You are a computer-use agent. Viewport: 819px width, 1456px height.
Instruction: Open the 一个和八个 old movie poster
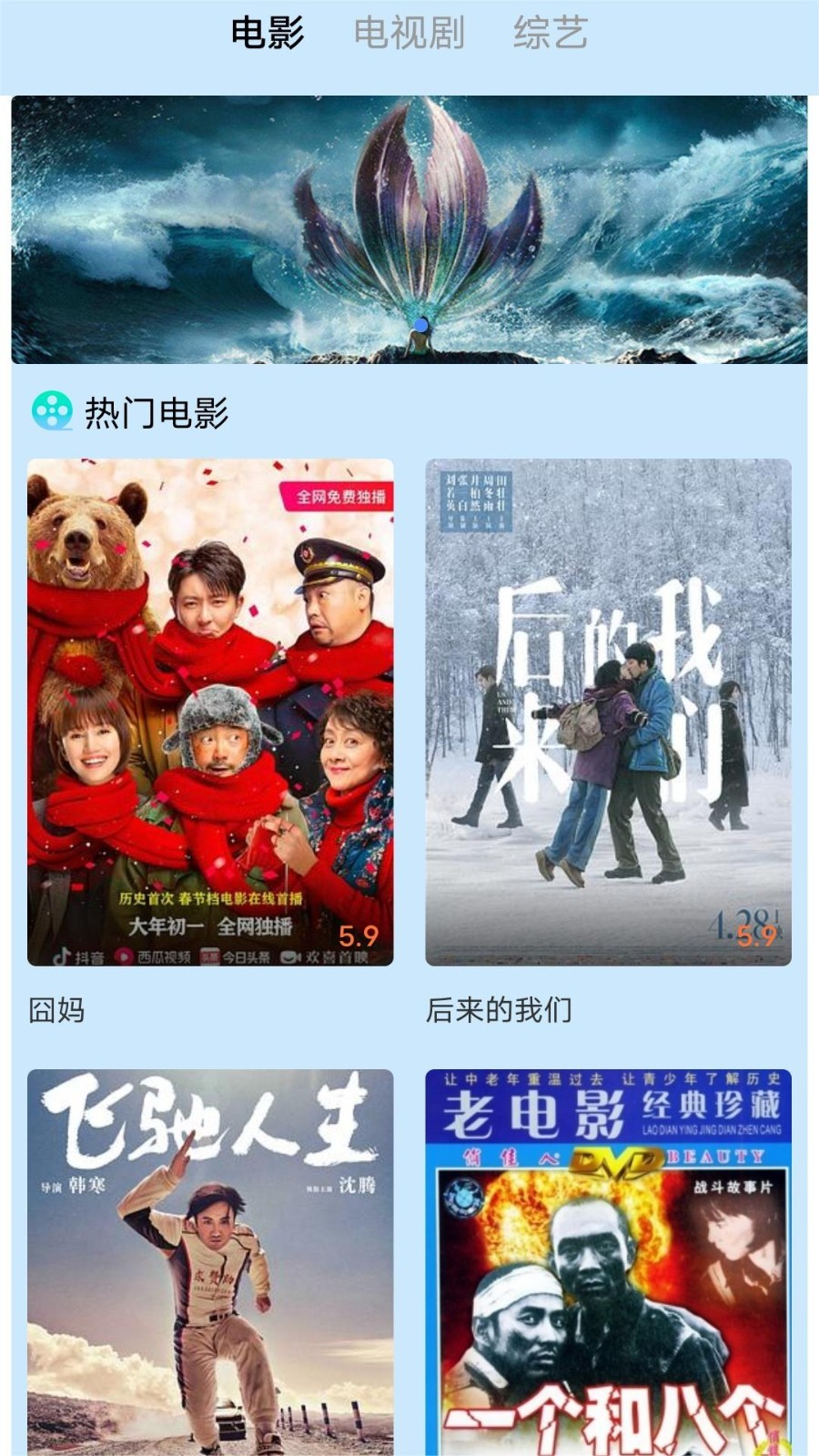606,1265
